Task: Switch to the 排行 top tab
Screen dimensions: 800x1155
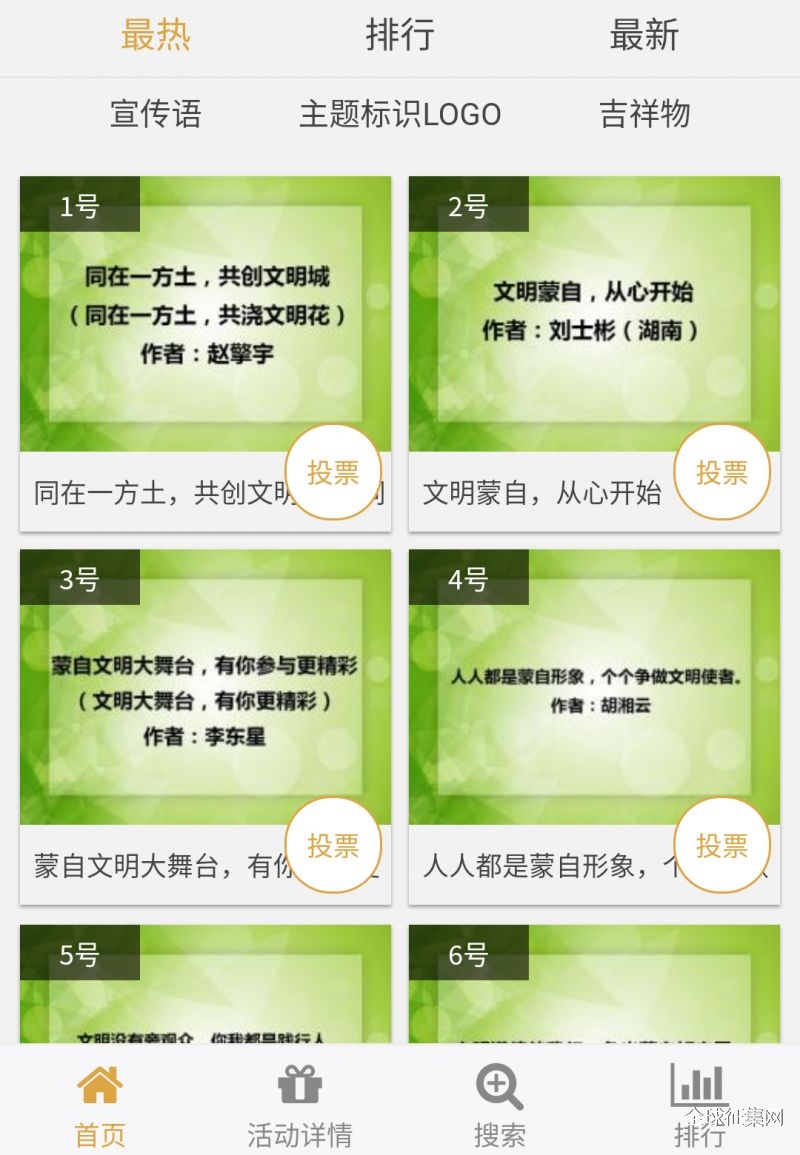Action: 400,36
